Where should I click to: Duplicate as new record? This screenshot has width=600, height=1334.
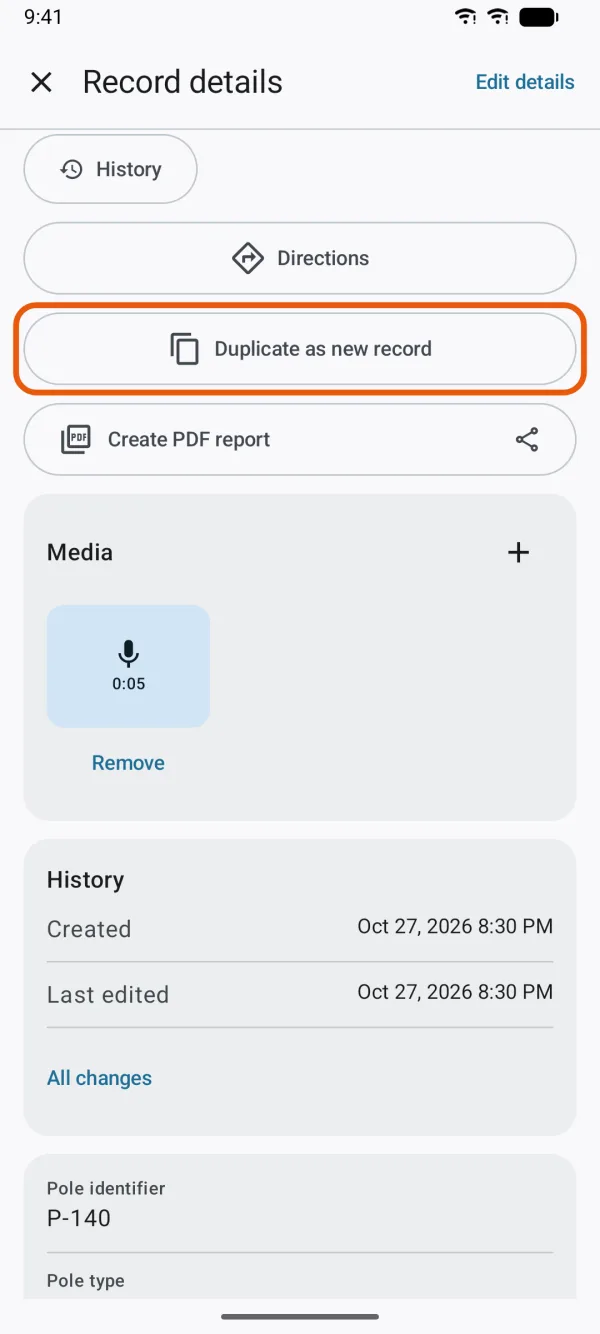[x=300, y=349]
